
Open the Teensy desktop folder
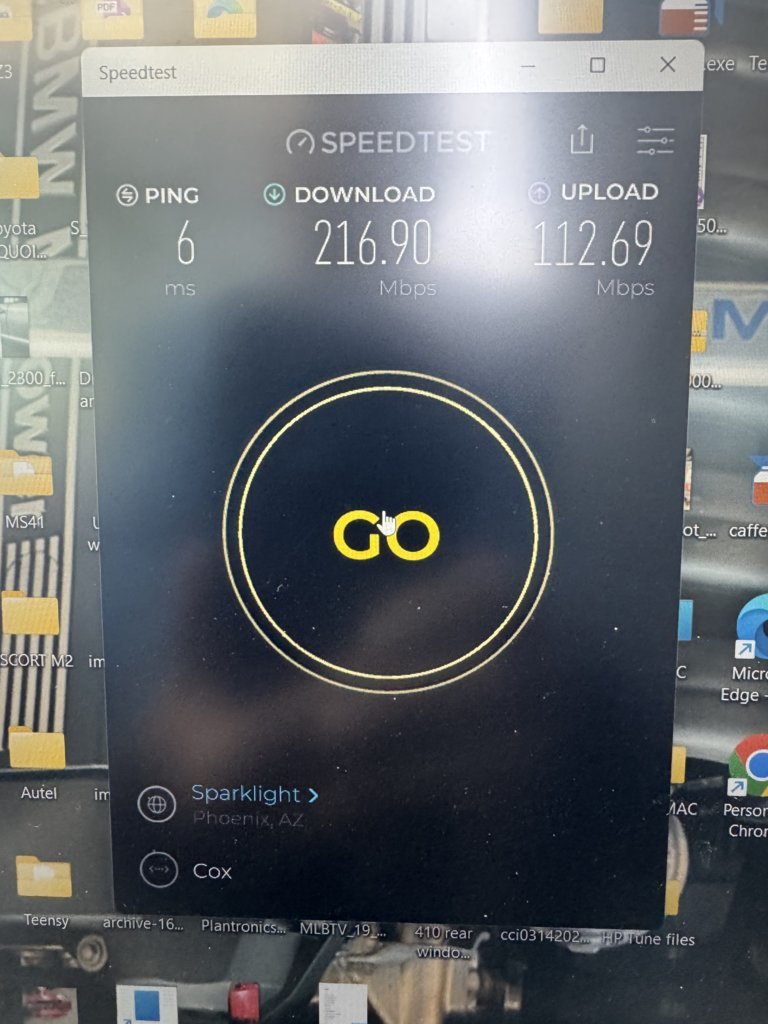pyautogui.click(x=44, y=876)
